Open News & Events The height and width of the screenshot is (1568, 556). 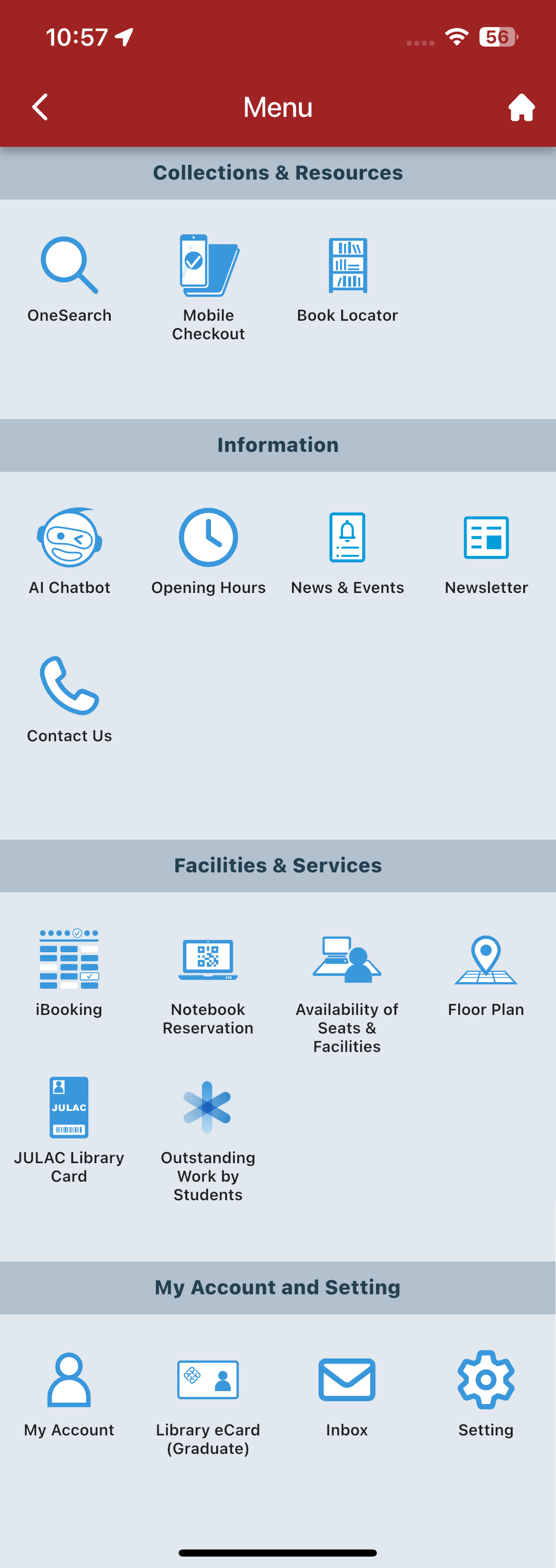[x=347, y=552]
